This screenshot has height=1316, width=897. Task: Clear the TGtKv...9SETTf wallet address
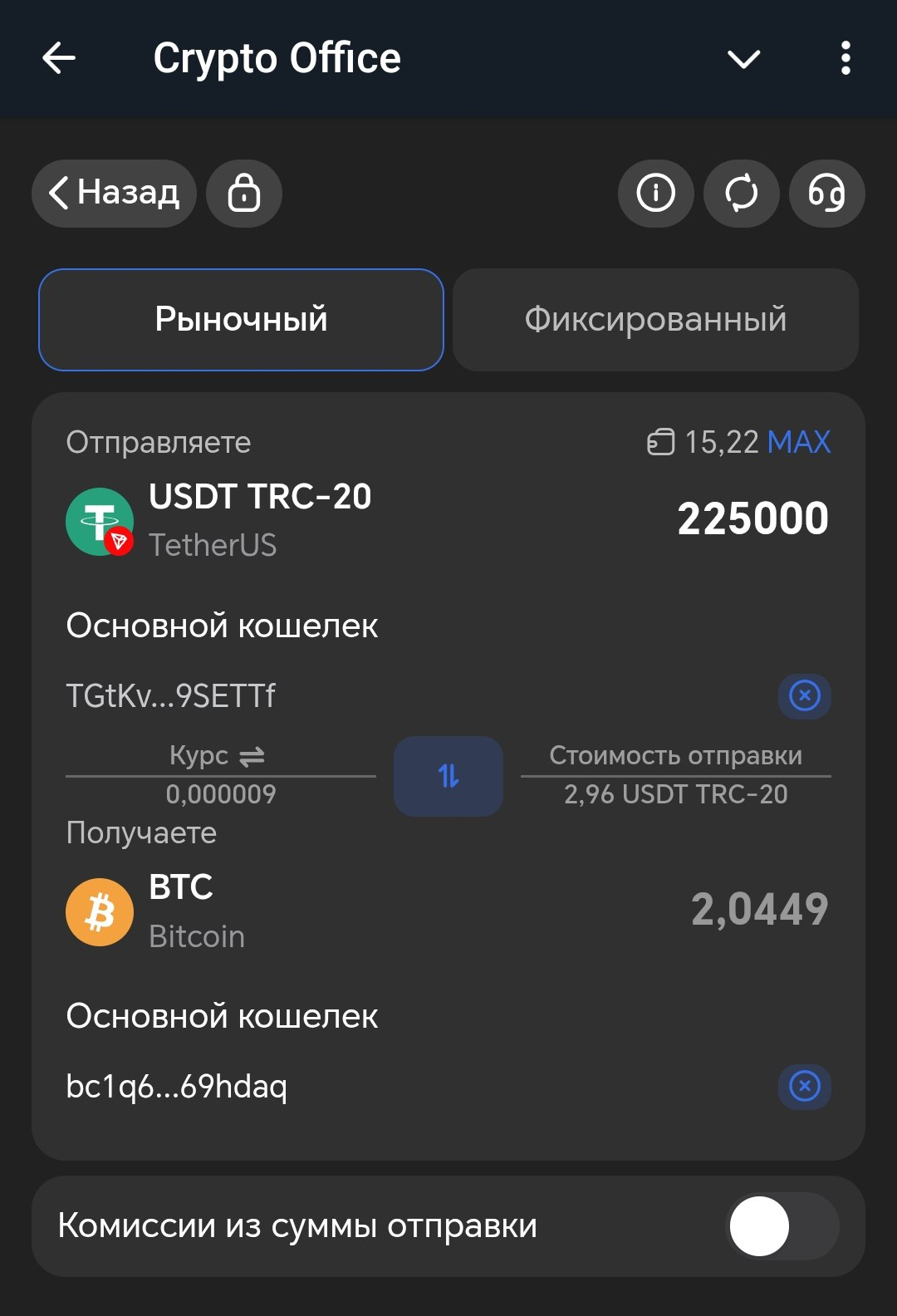[x=803, y=697]
